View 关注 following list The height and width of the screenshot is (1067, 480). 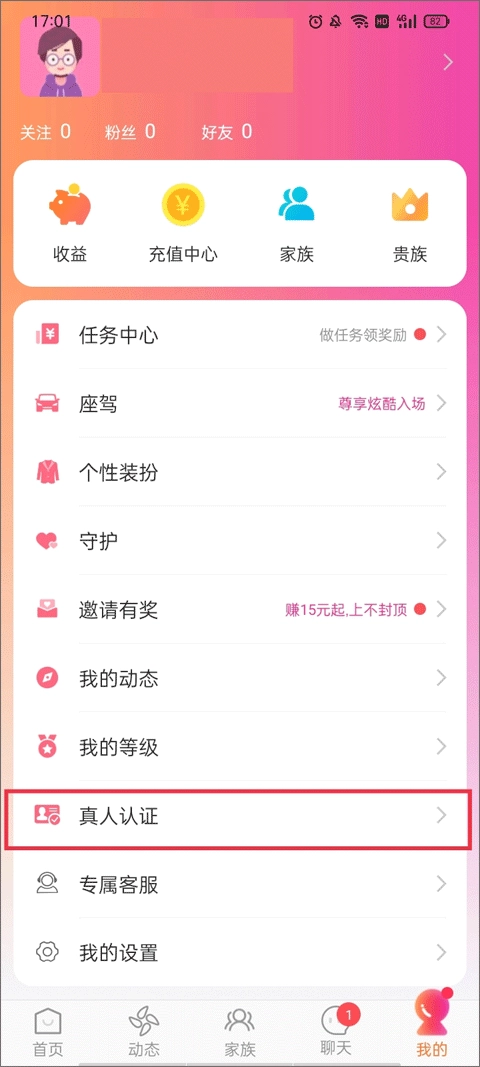click(x=45, y=132)
